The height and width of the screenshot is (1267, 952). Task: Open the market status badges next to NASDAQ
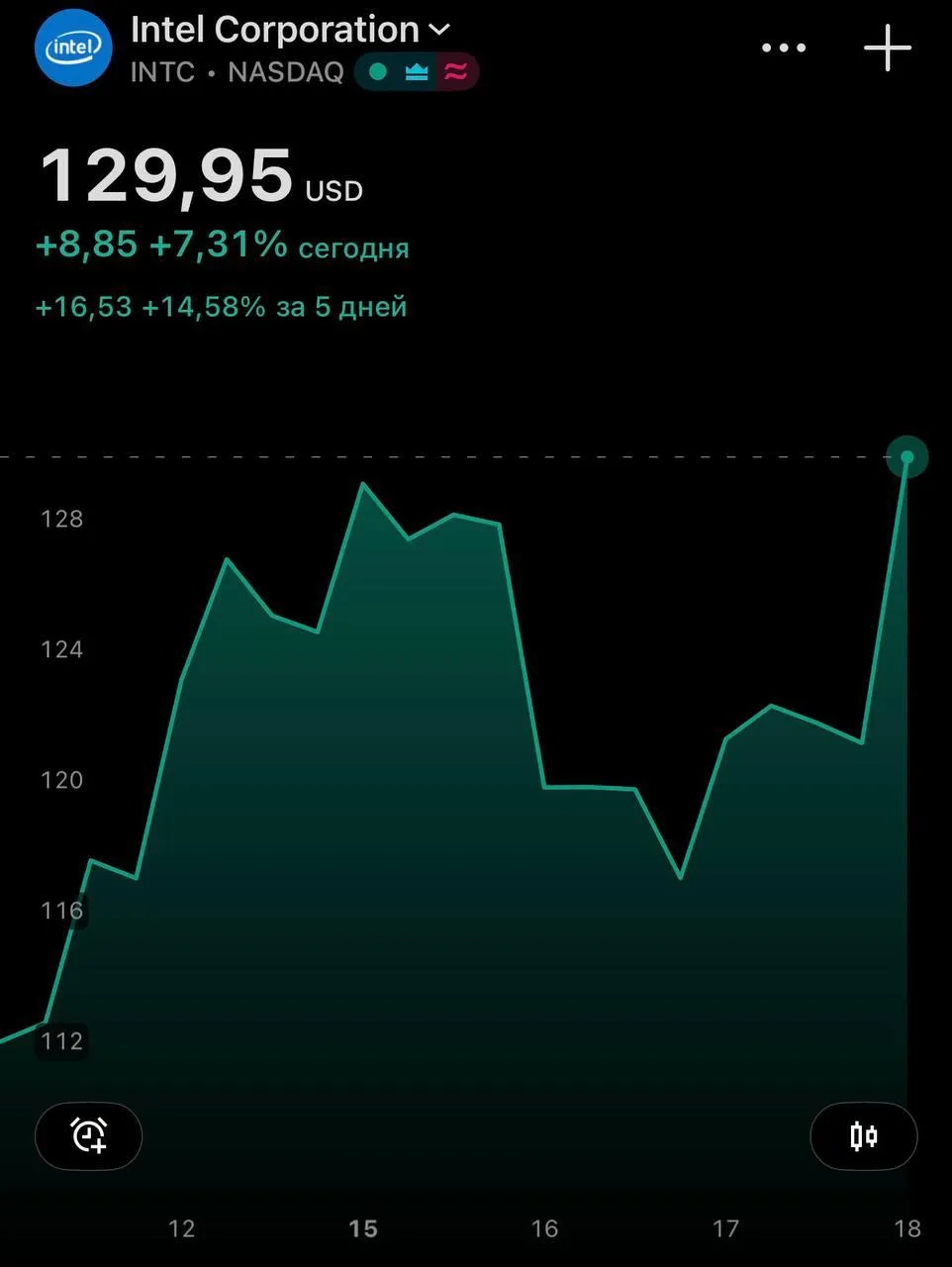coord(417,71)
